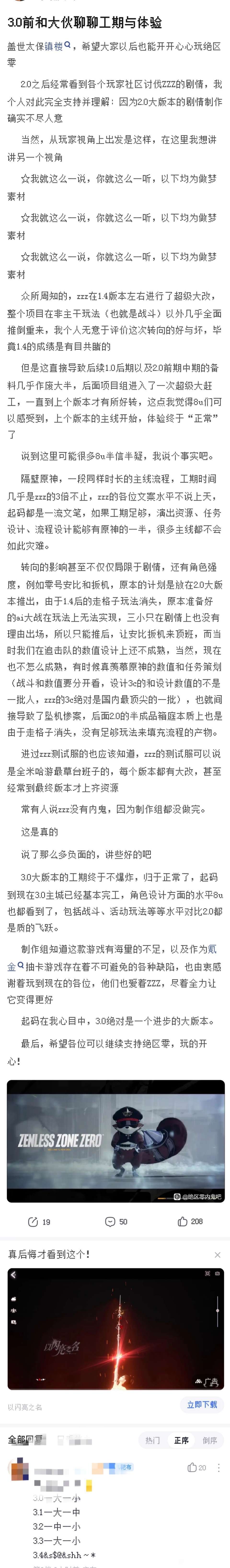Image resolution: width=230 pixels, height=1568 pixels.
Task: Open the first reply's overflow menu
Action: (x=219, y=1467)
